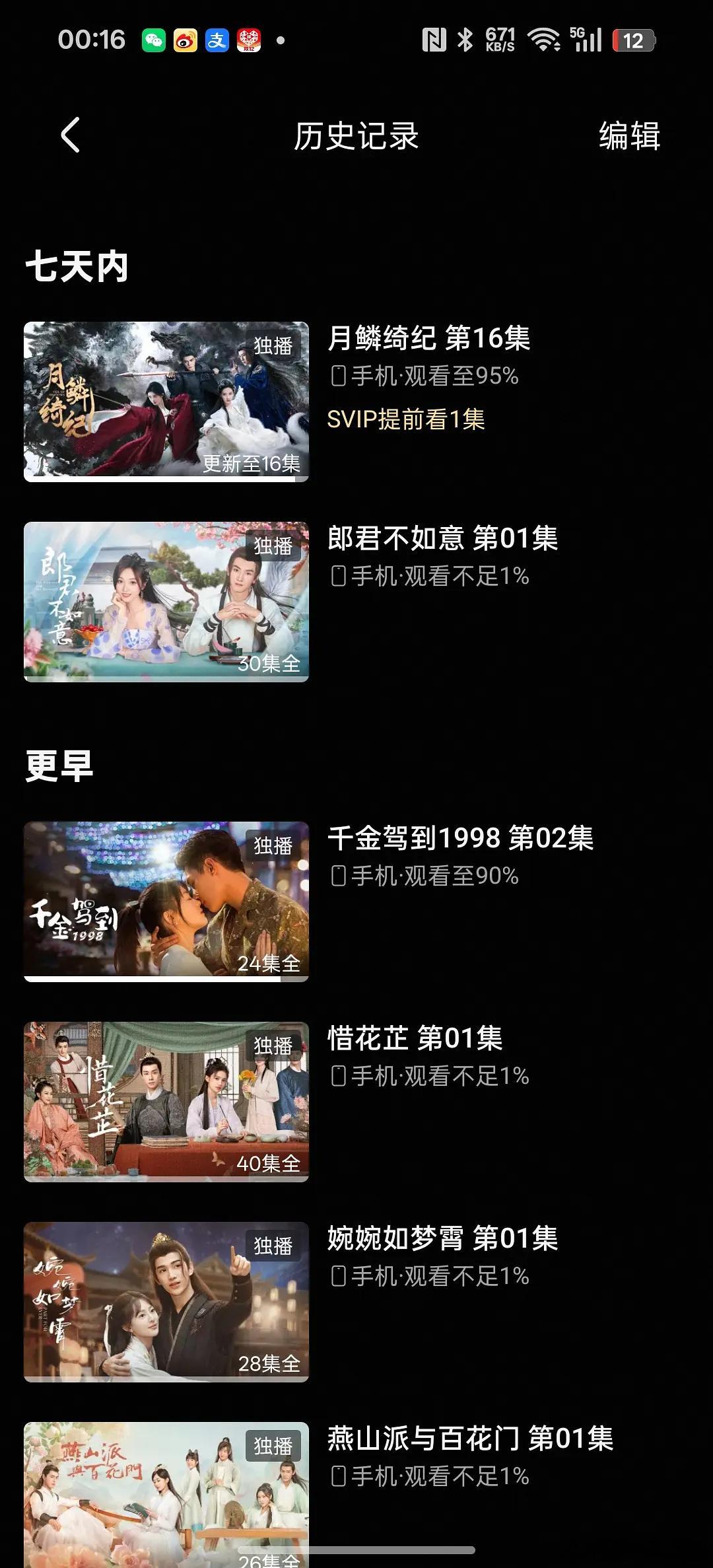The image size is (713, 1568).
Task: Tap the 独播 badge on 月鳞绮纪 poster
Action: 275,345
